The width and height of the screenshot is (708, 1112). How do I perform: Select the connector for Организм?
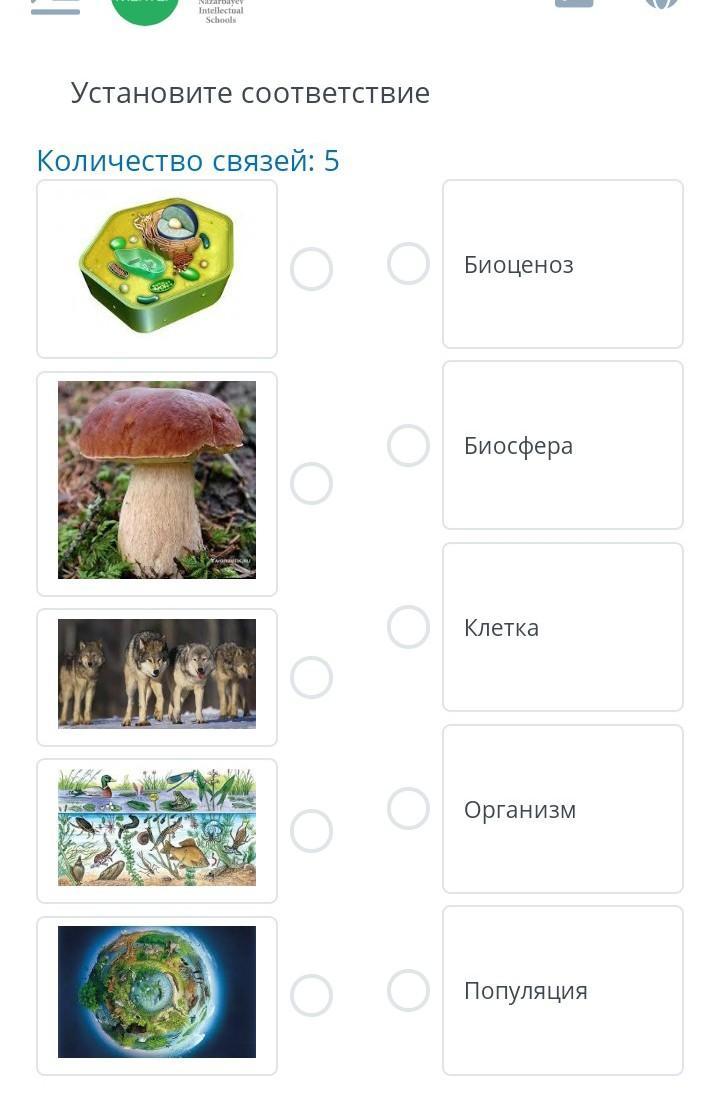(408, 809)
